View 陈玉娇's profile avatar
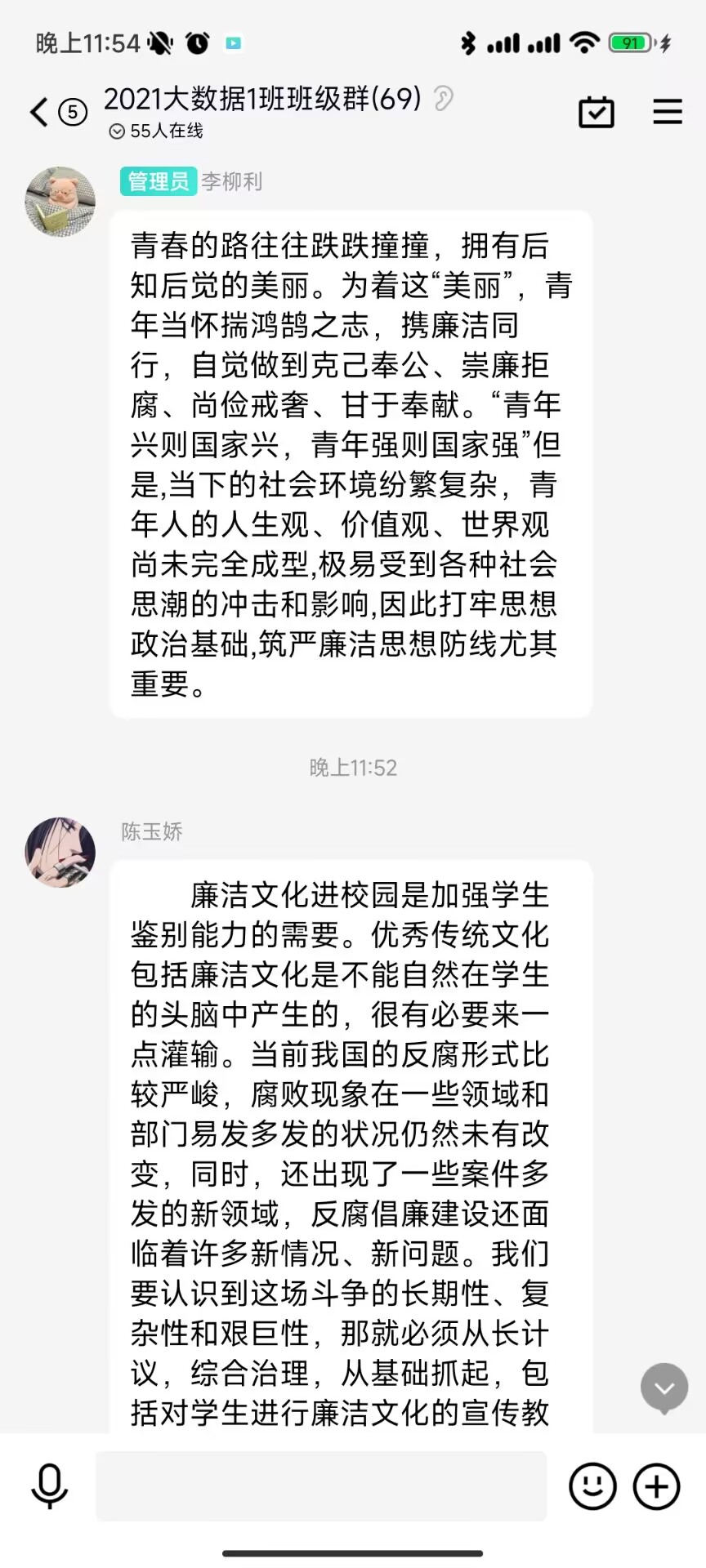 coord(60,852)
